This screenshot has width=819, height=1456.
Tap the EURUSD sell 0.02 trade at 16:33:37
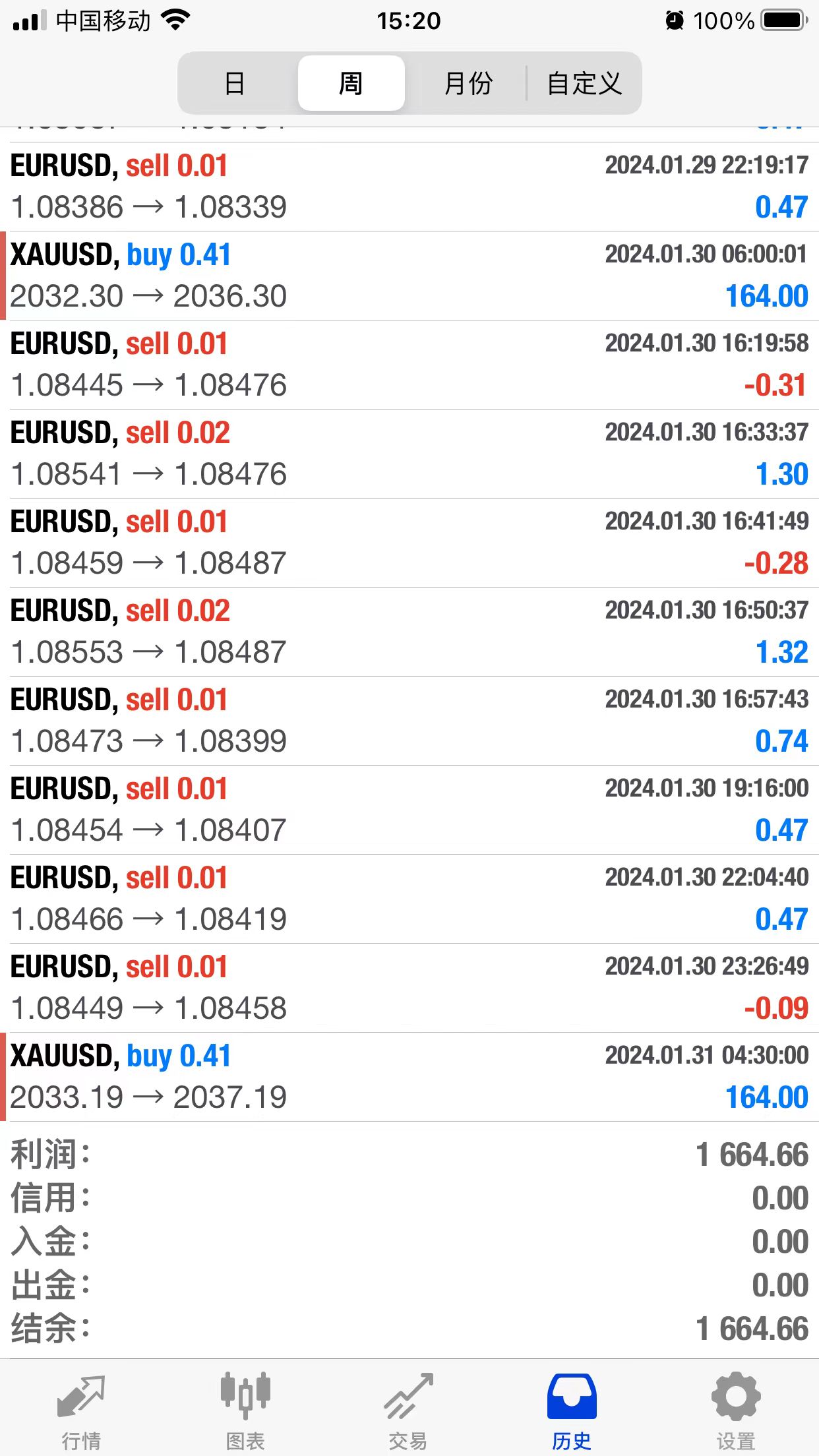click(409, 454)
